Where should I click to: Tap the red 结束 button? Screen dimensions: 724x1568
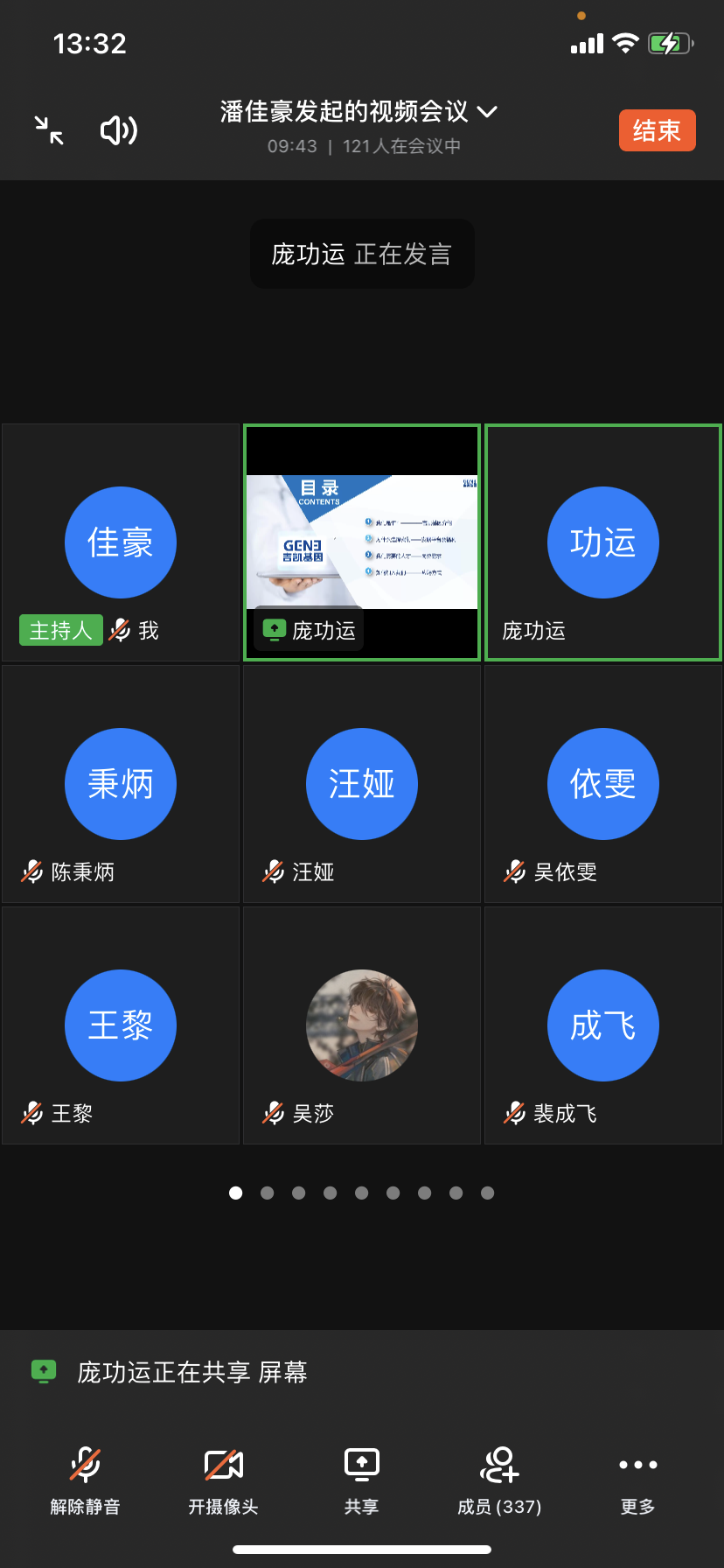tap(657, 130)
